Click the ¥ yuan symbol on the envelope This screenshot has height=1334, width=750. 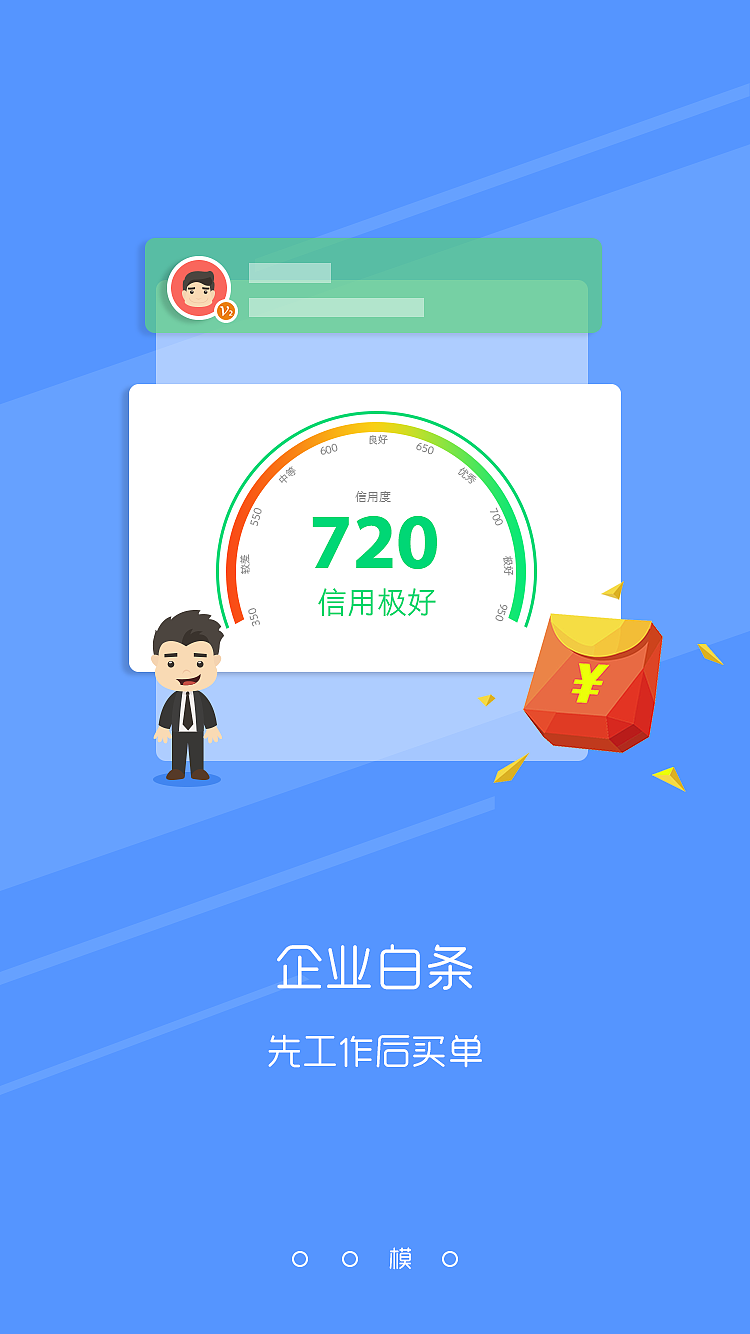[588, 683]
